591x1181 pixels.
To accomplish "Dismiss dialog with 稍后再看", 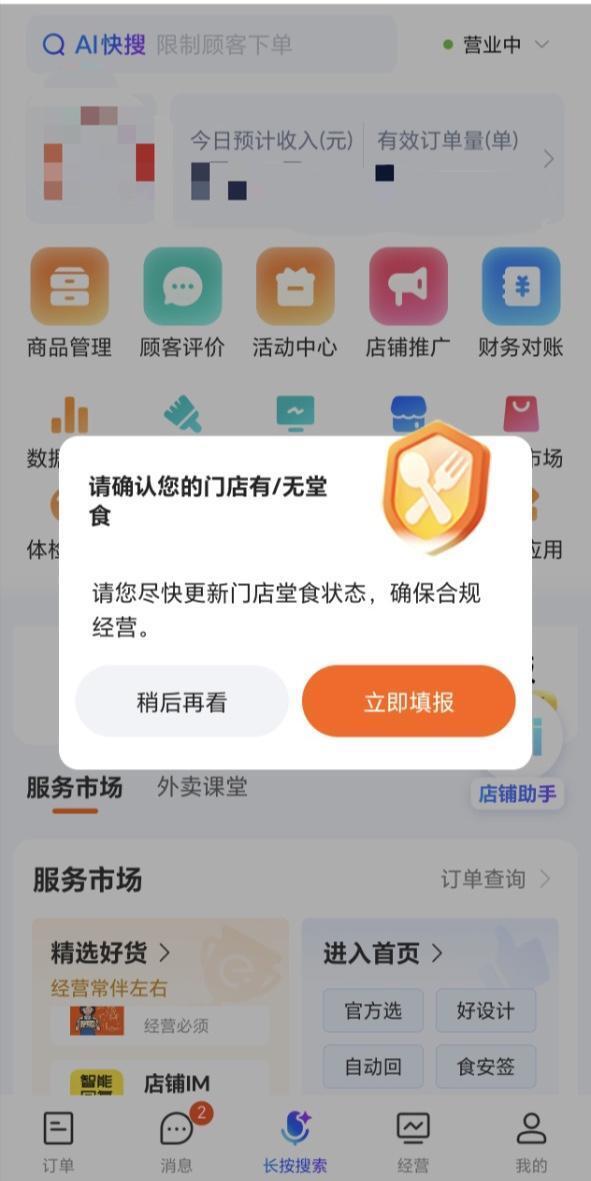I will coord(181,701).
